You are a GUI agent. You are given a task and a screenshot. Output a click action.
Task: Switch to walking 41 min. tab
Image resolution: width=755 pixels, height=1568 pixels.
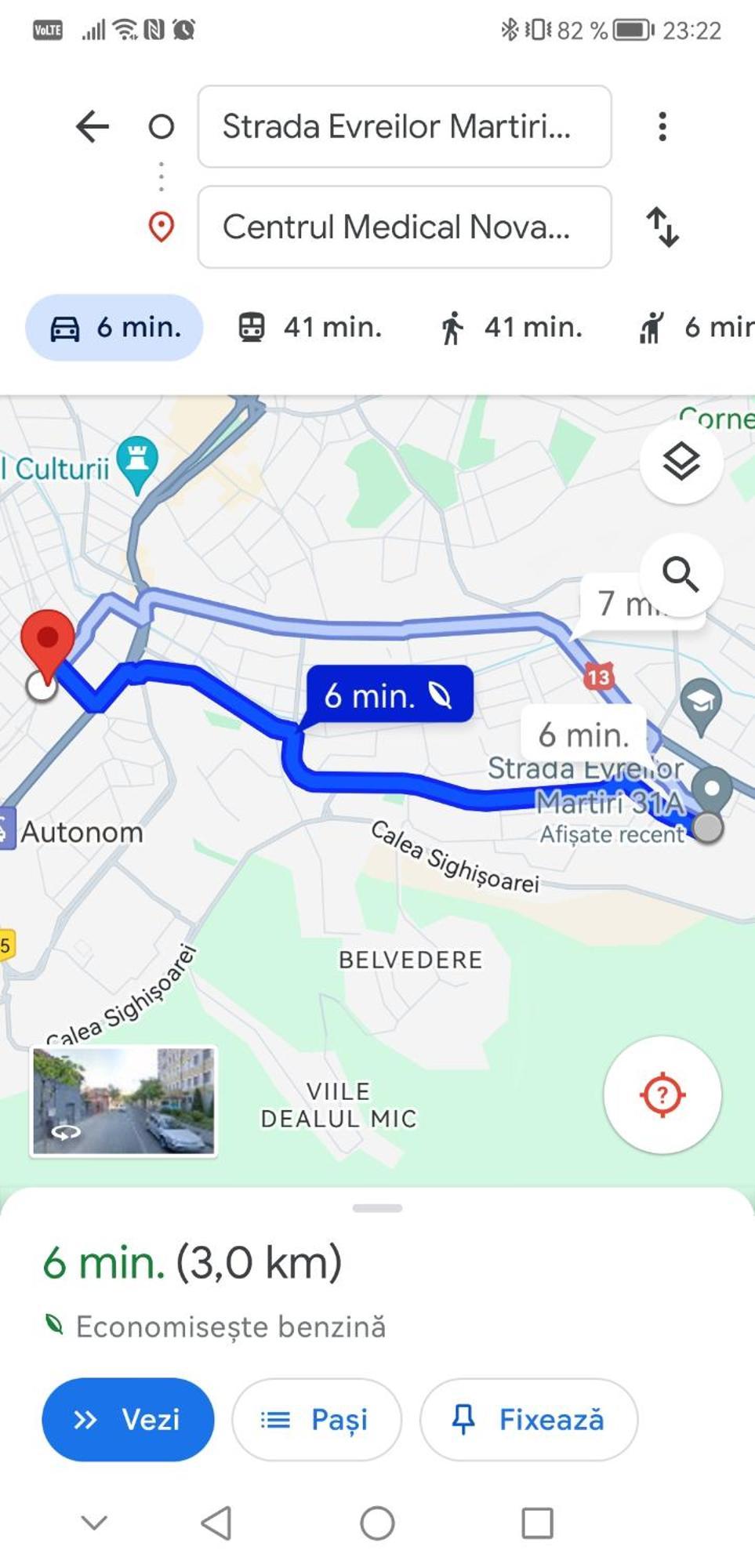[x=510, y=328]
